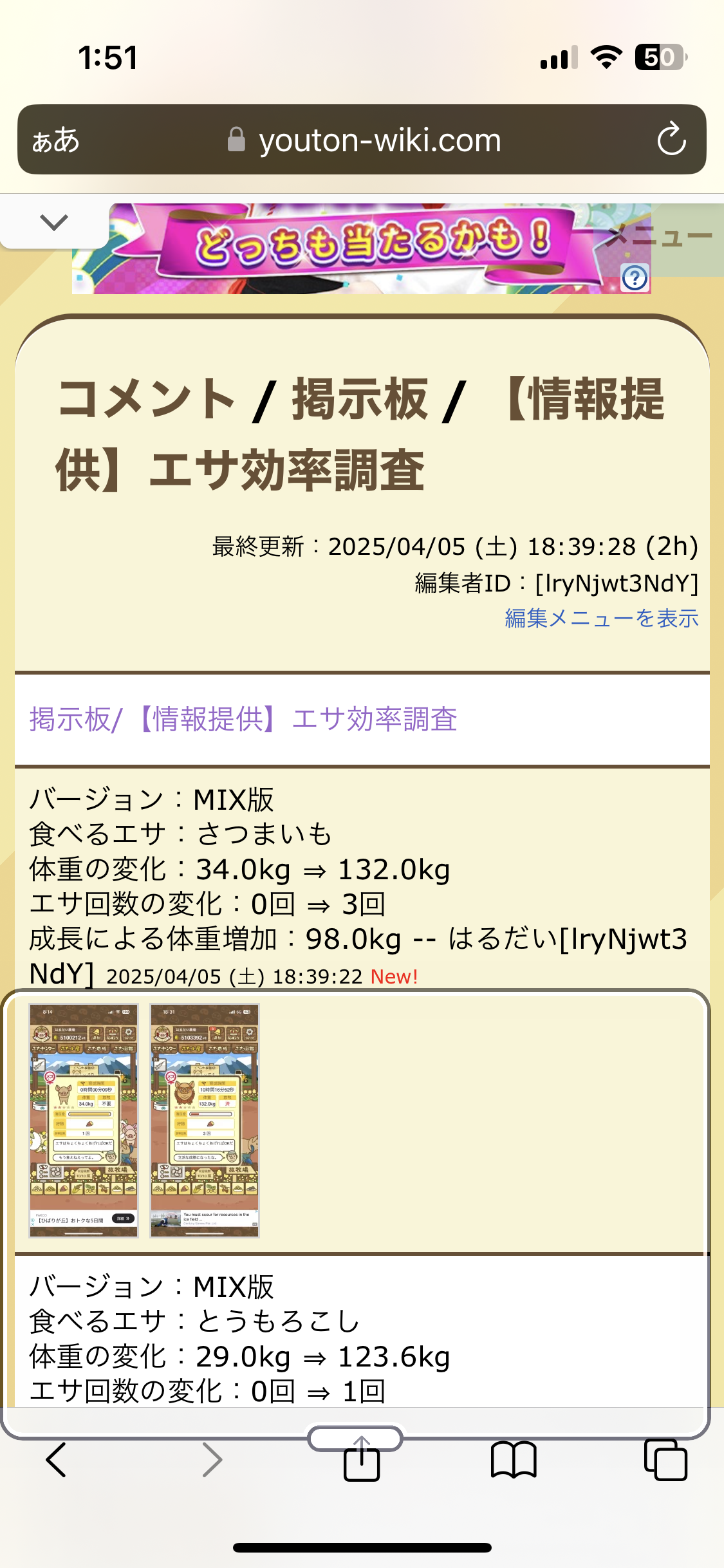Viewport: 724px width, 1568px height.
Task: Go back to the previous page
Action: point(56,1459)
